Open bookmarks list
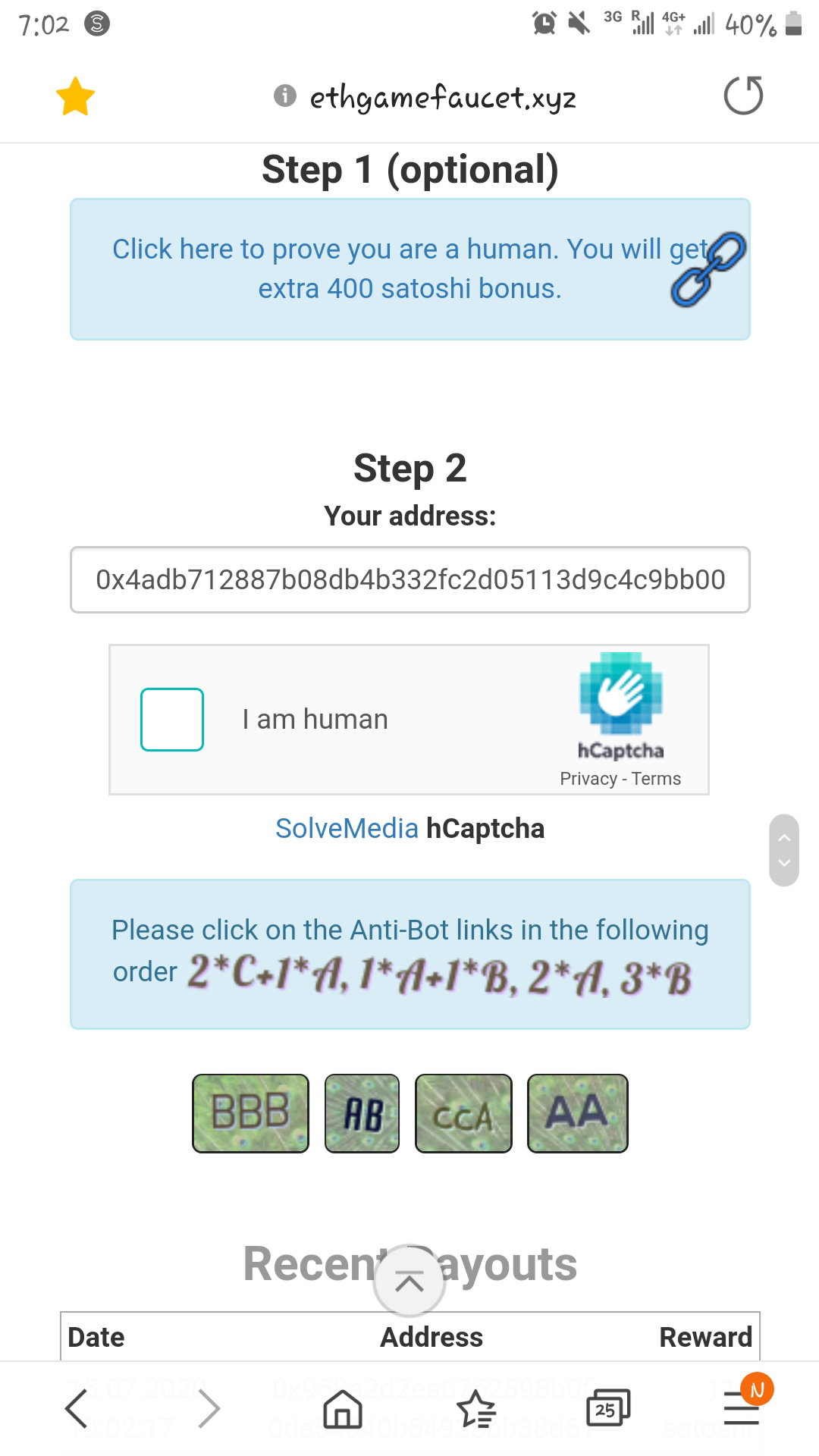 [x=476, y=1409]
